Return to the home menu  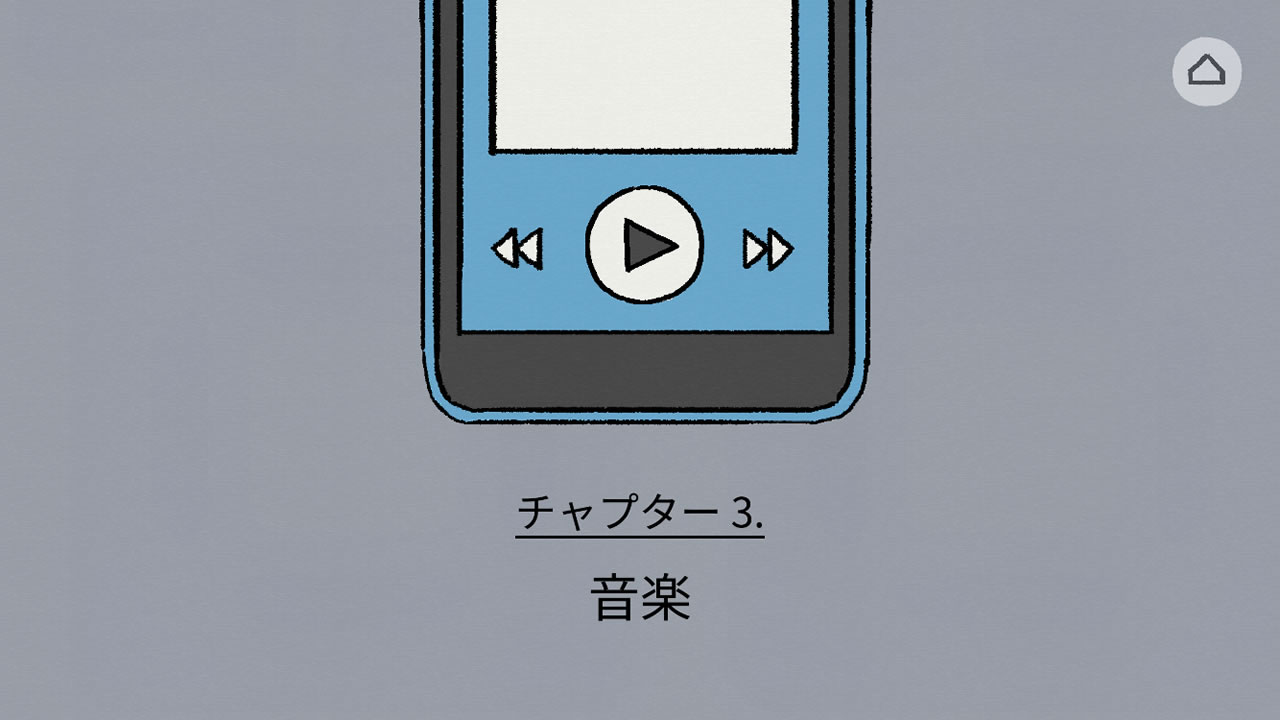(1206, 72)
